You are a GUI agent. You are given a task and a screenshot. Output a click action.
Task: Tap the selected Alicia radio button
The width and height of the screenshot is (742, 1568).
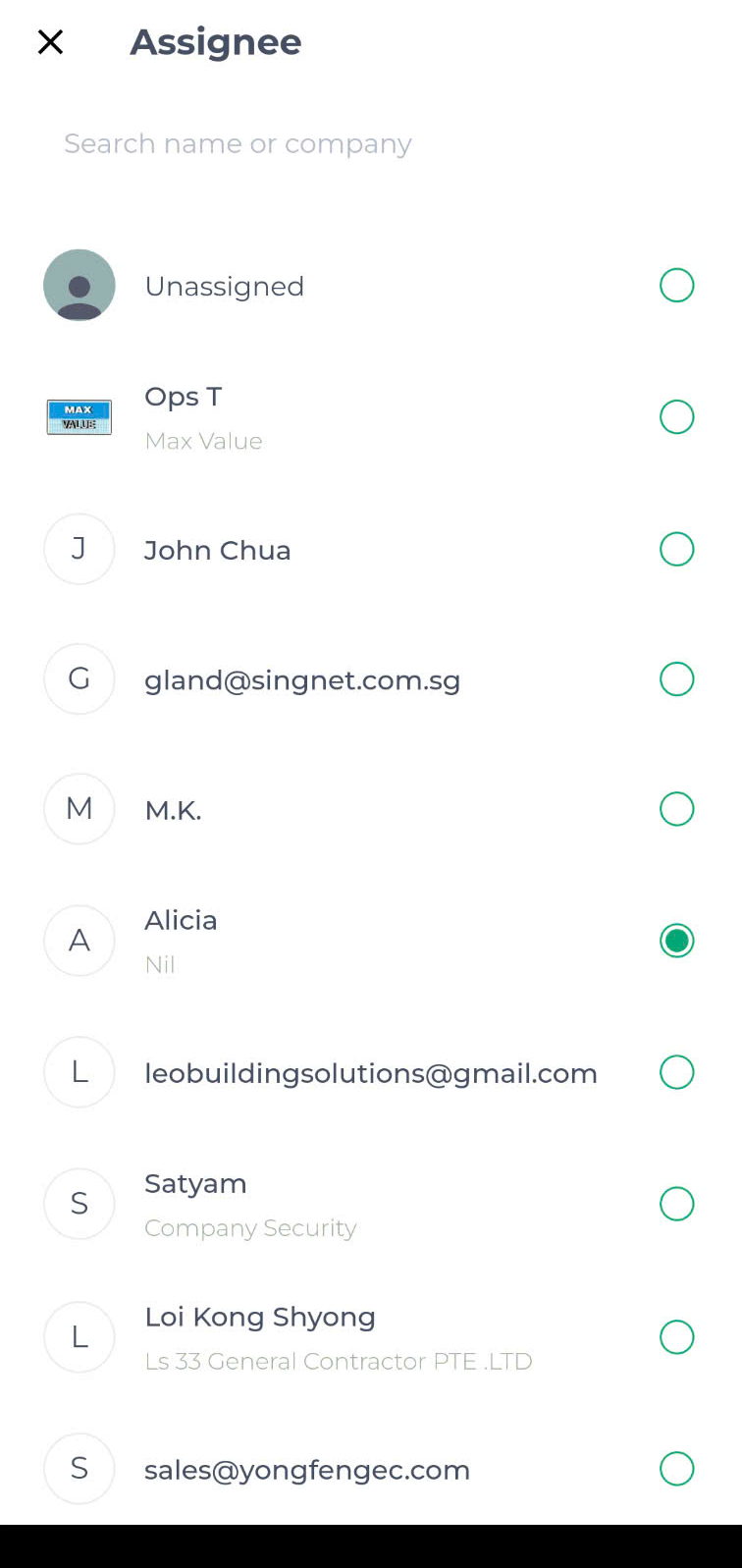click(x=676, y=941)
